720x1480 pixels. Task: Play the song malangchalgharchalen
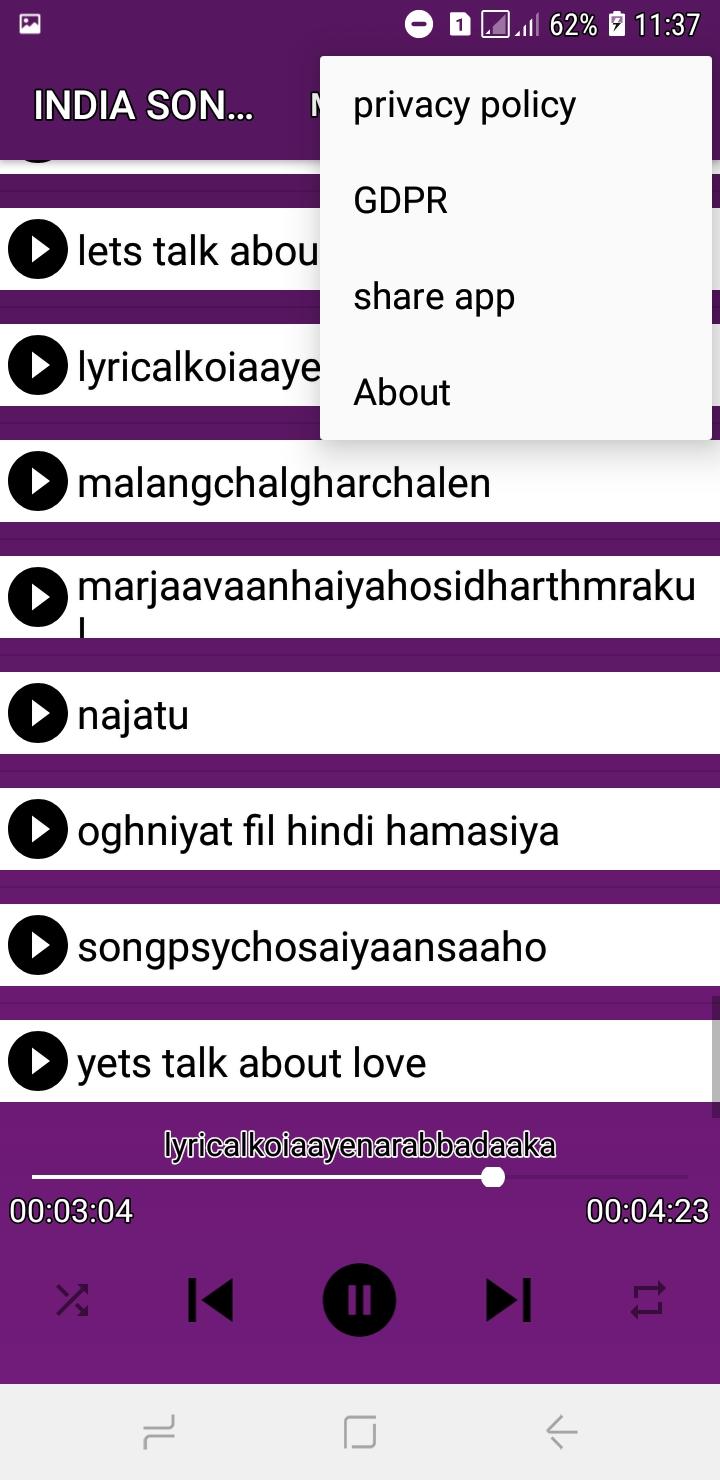click(x=38, y=482)
